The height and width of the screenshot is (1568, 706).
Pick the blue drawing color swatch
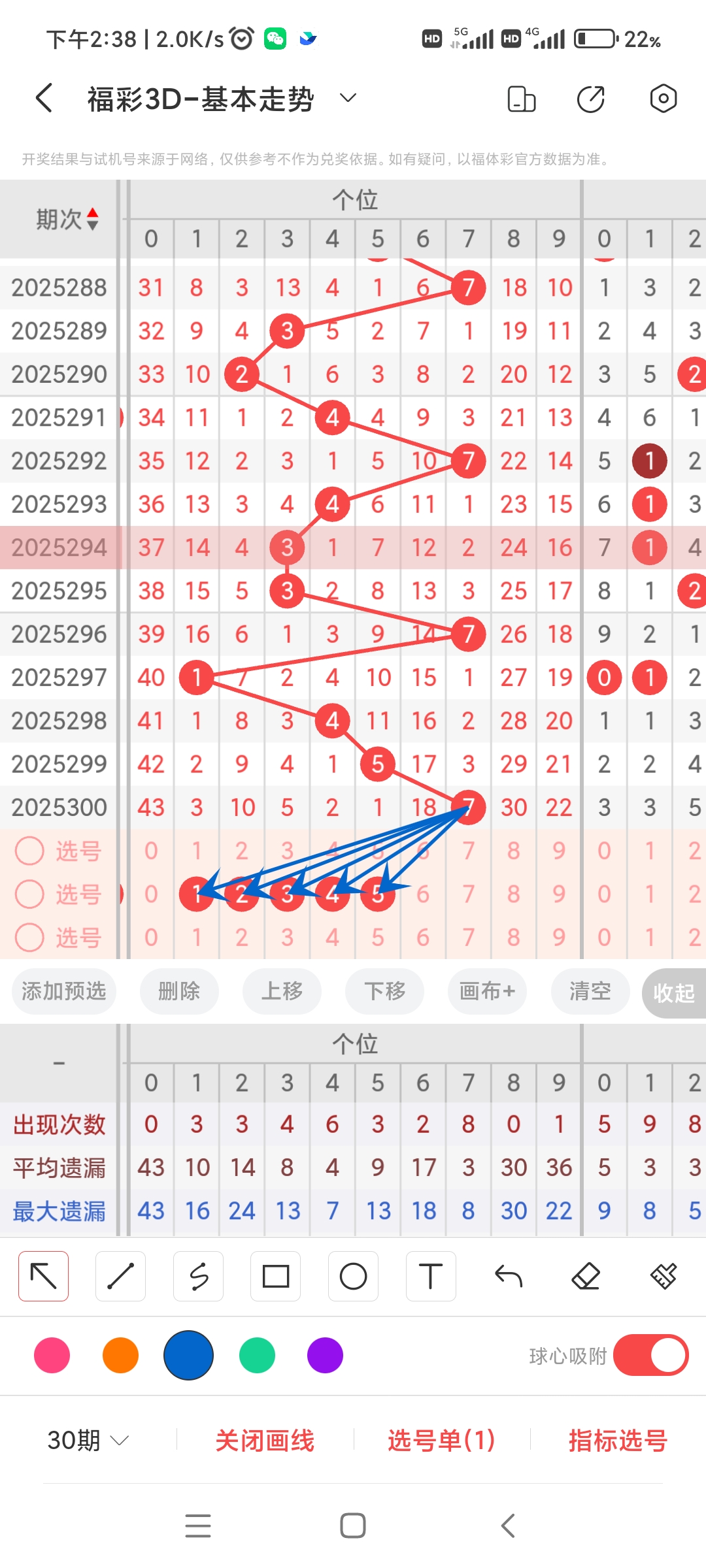tap(189, 1355)
